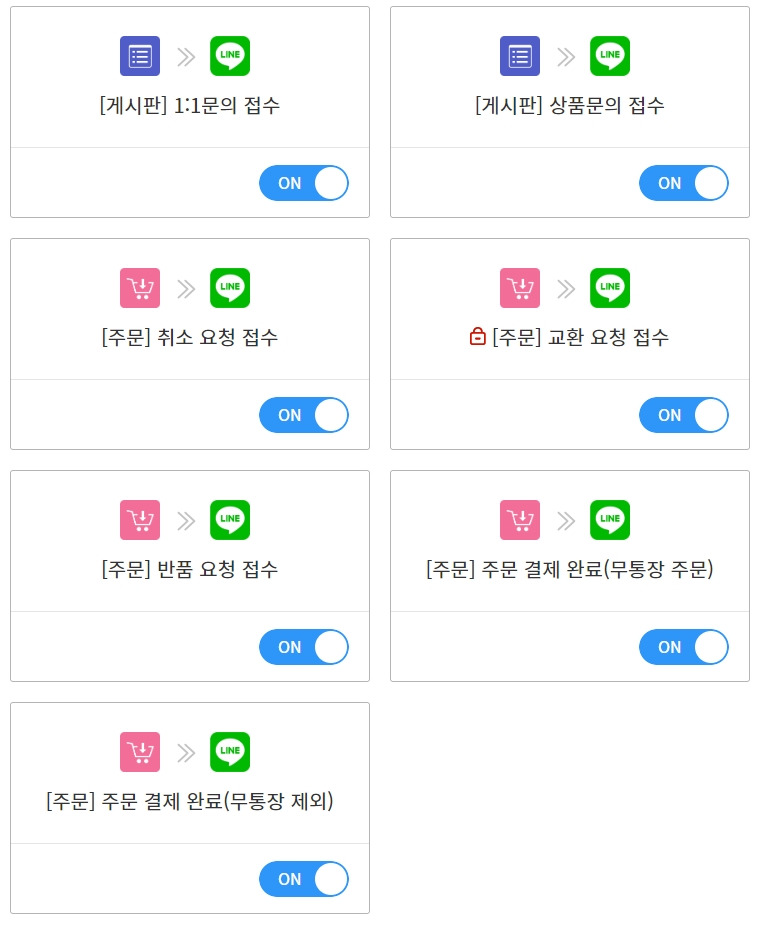This screenshot has height=925, width=761.
Task: Click the chevron arrows on the 취소 요청 접수 card
Action: pos(185,288)
